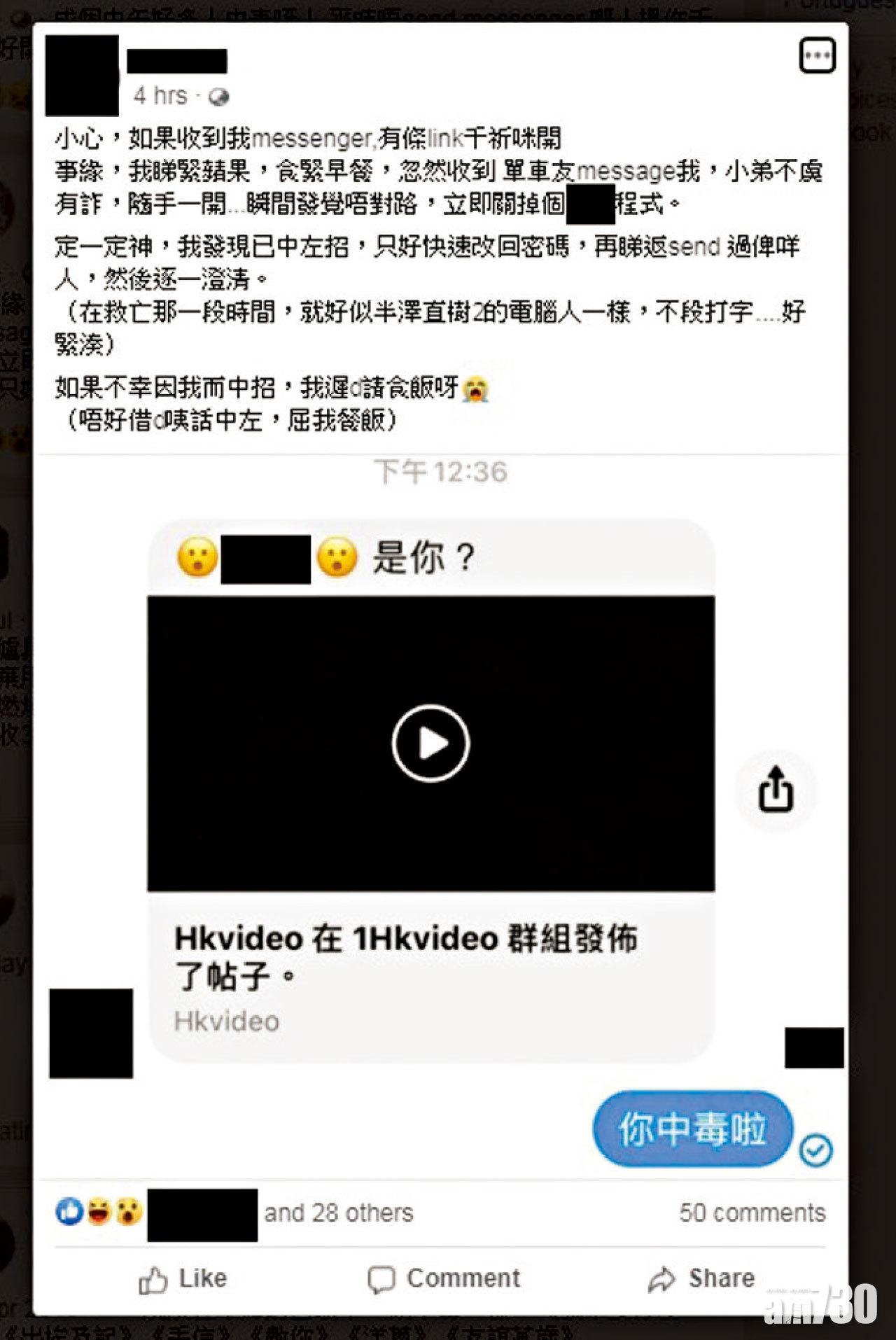The width and height of the screenshot is (896, 1340).
Task: Open reactions list showing 28 others
Action: click(338, 1213)
